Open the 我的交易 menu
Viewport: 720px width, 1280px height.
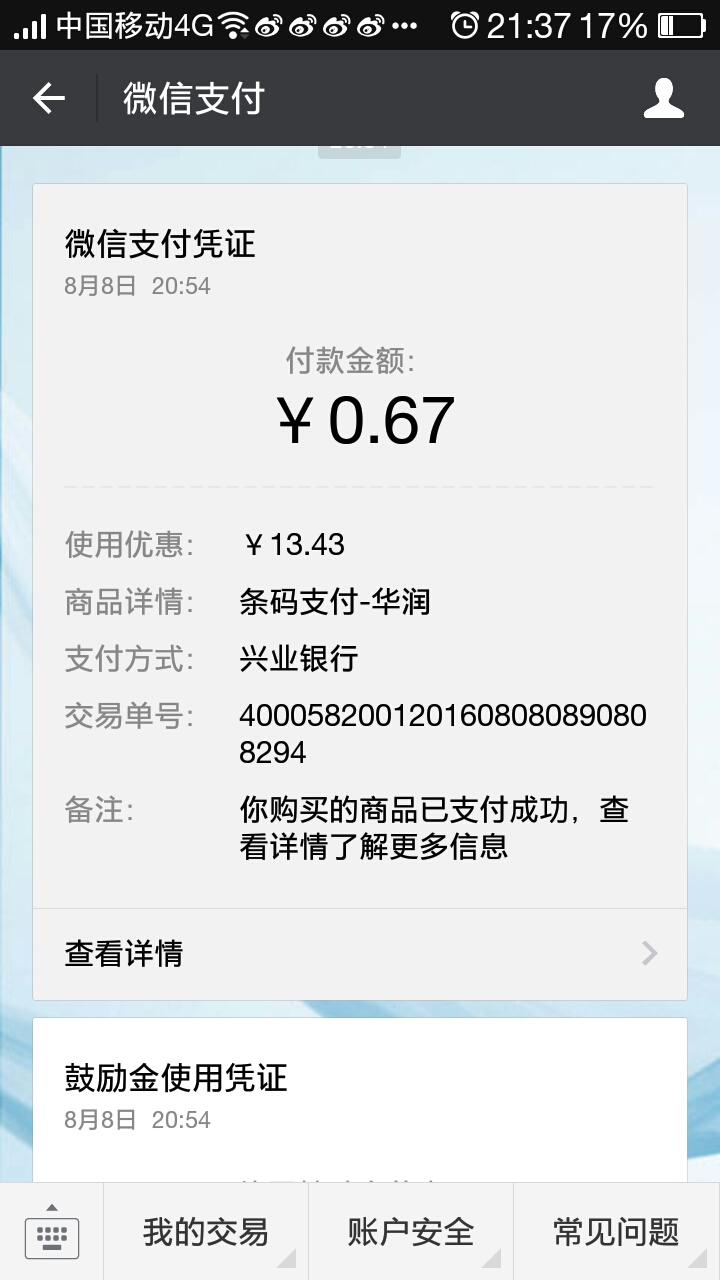point(206,1232)
